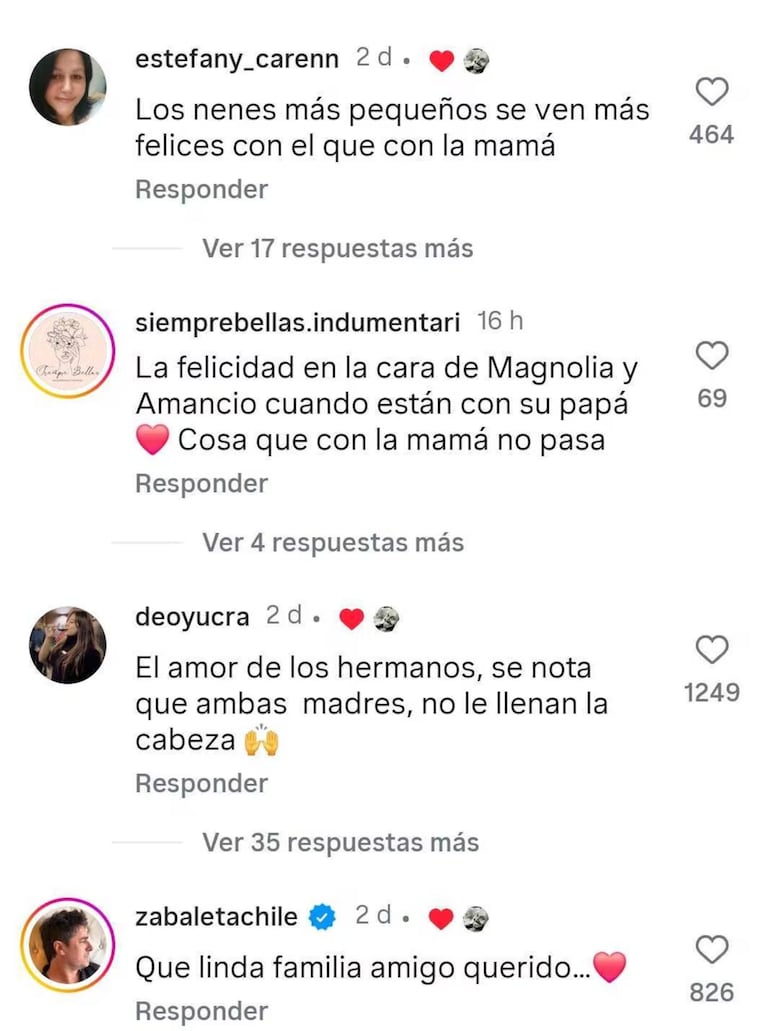Open the zabaletachile username link
This screenshot has width=767, height=1031.
point(216,916)
